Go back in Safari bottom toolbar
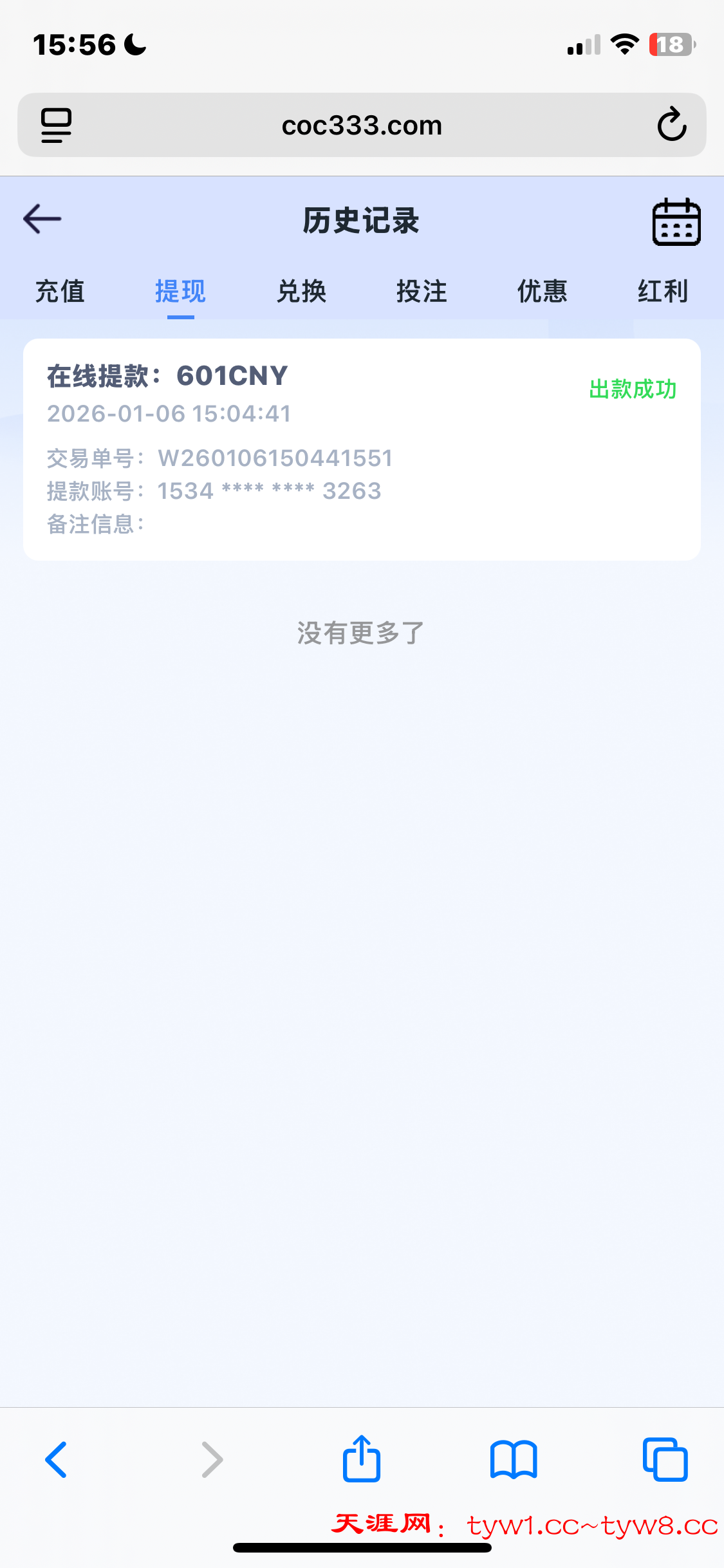Image resolution: width=724 pixels, height=1568 pixels. 57,1459
